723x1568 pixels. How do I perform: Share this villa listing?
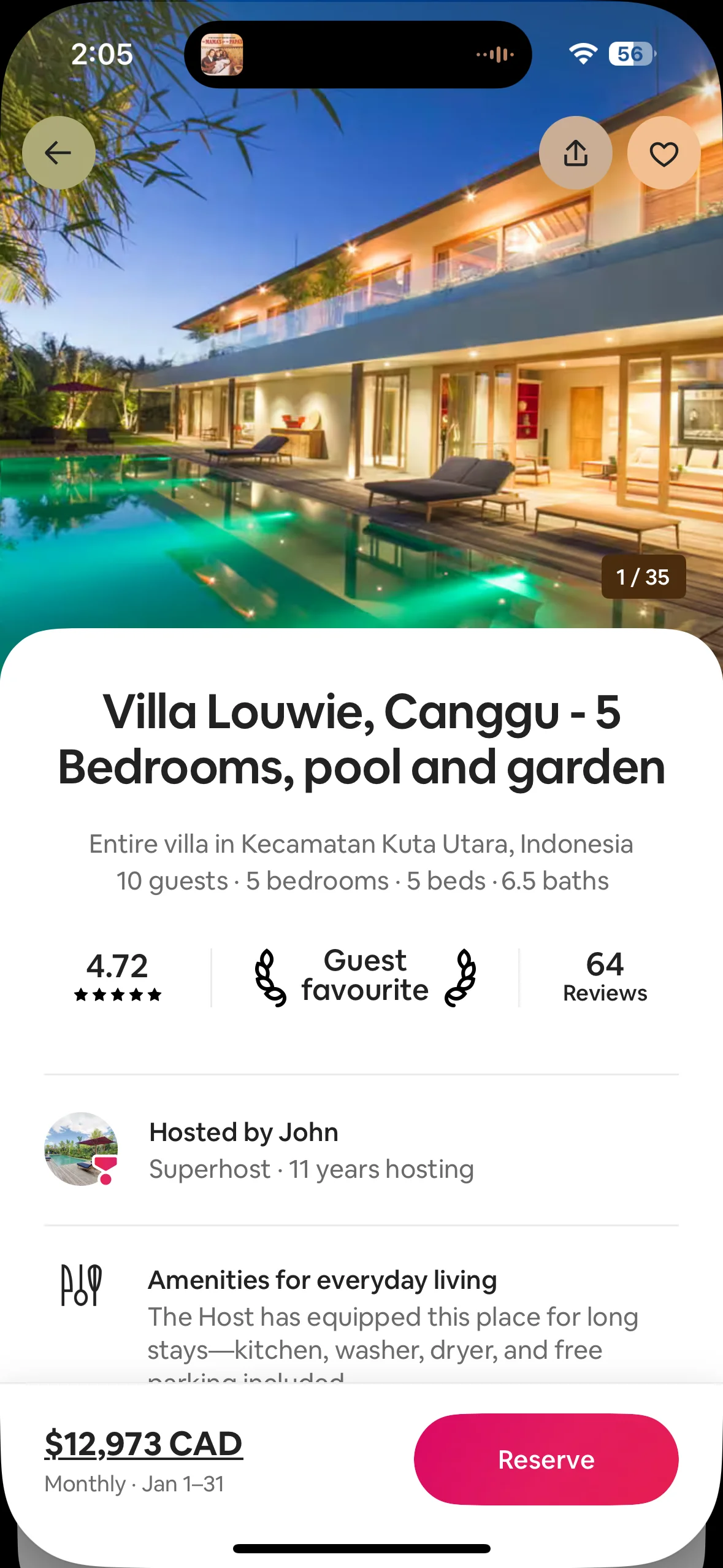575,153
